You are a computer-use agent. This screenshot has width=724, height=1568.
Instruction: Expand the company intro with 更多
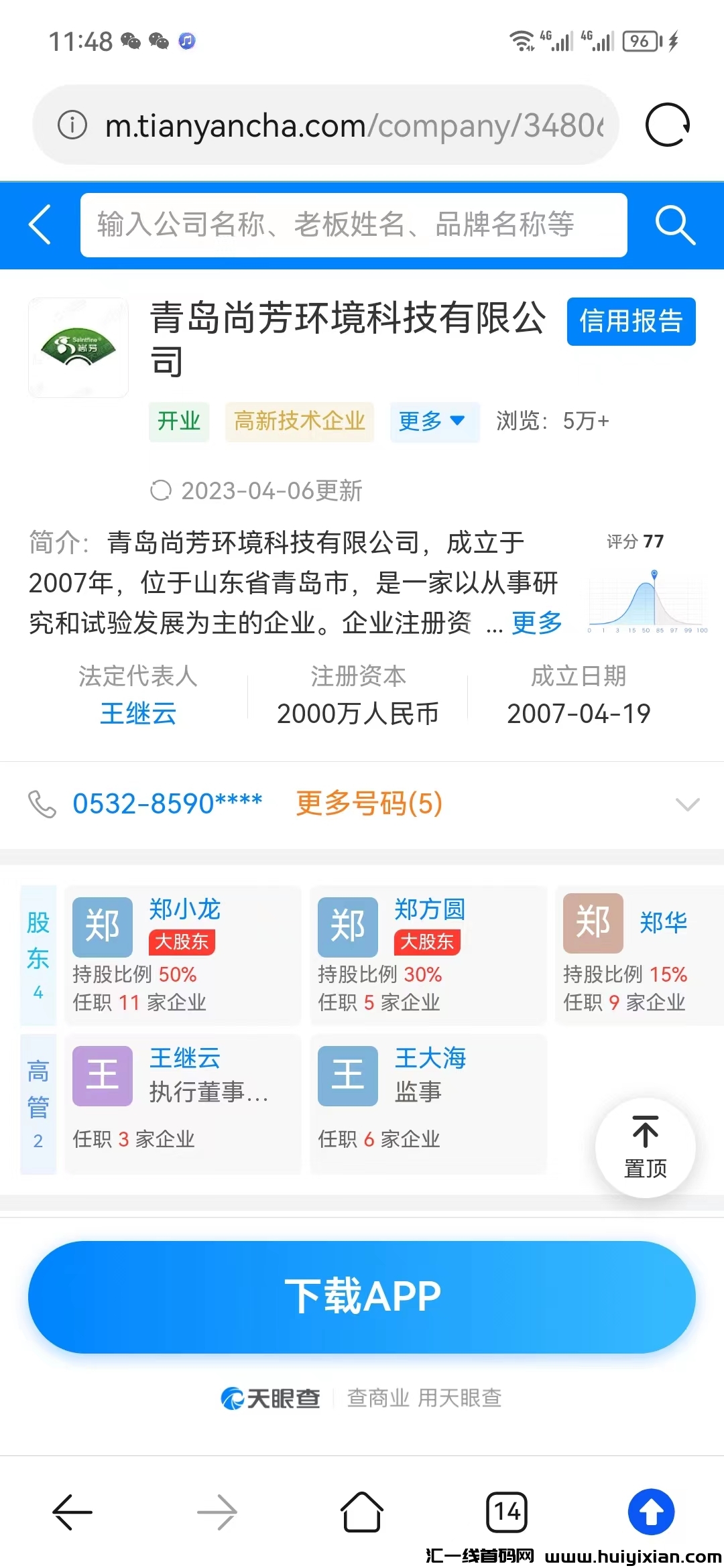pos(536,623)
